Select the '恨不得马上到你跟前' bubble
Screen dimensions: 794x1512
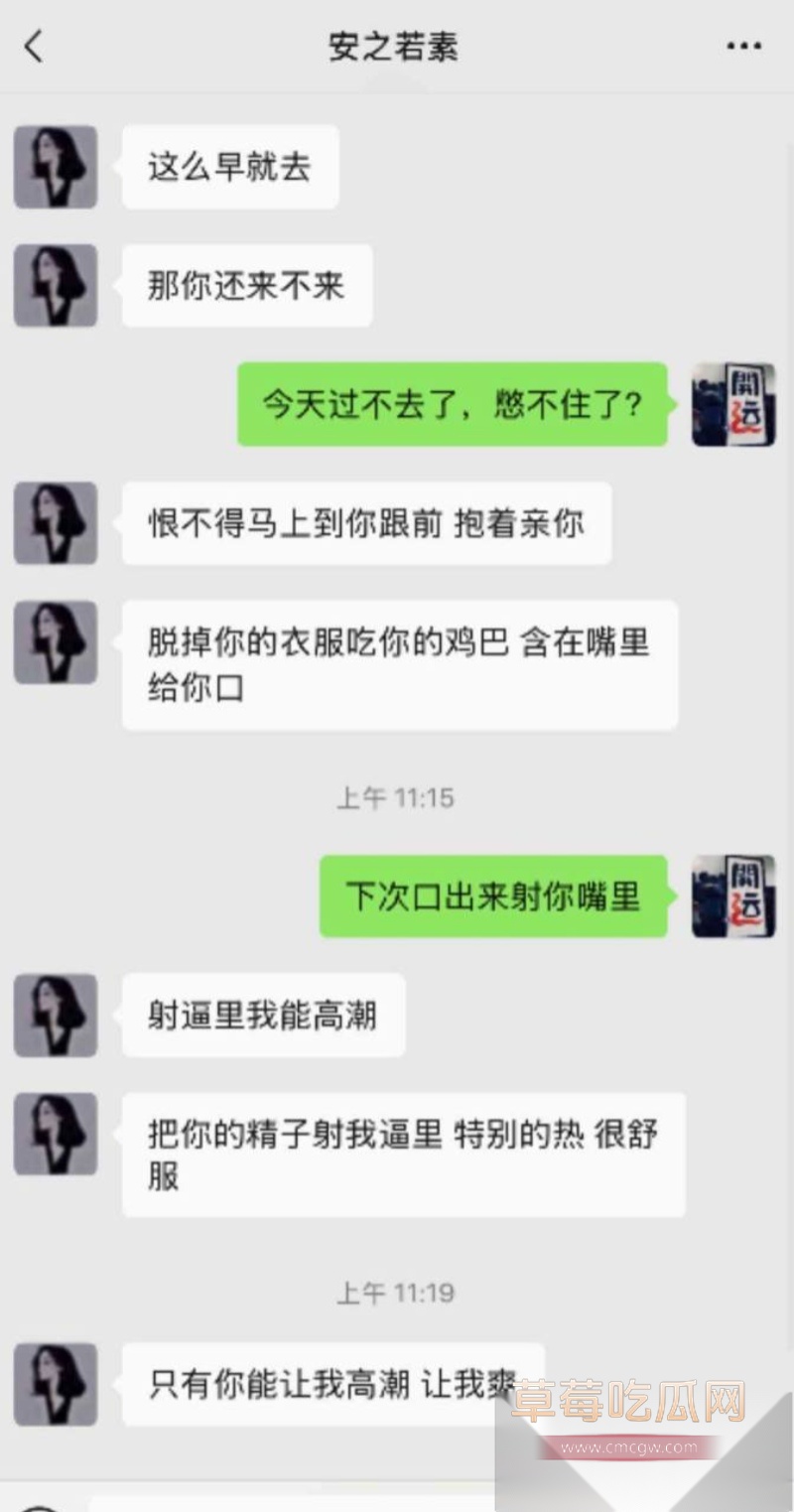[367, 523]
